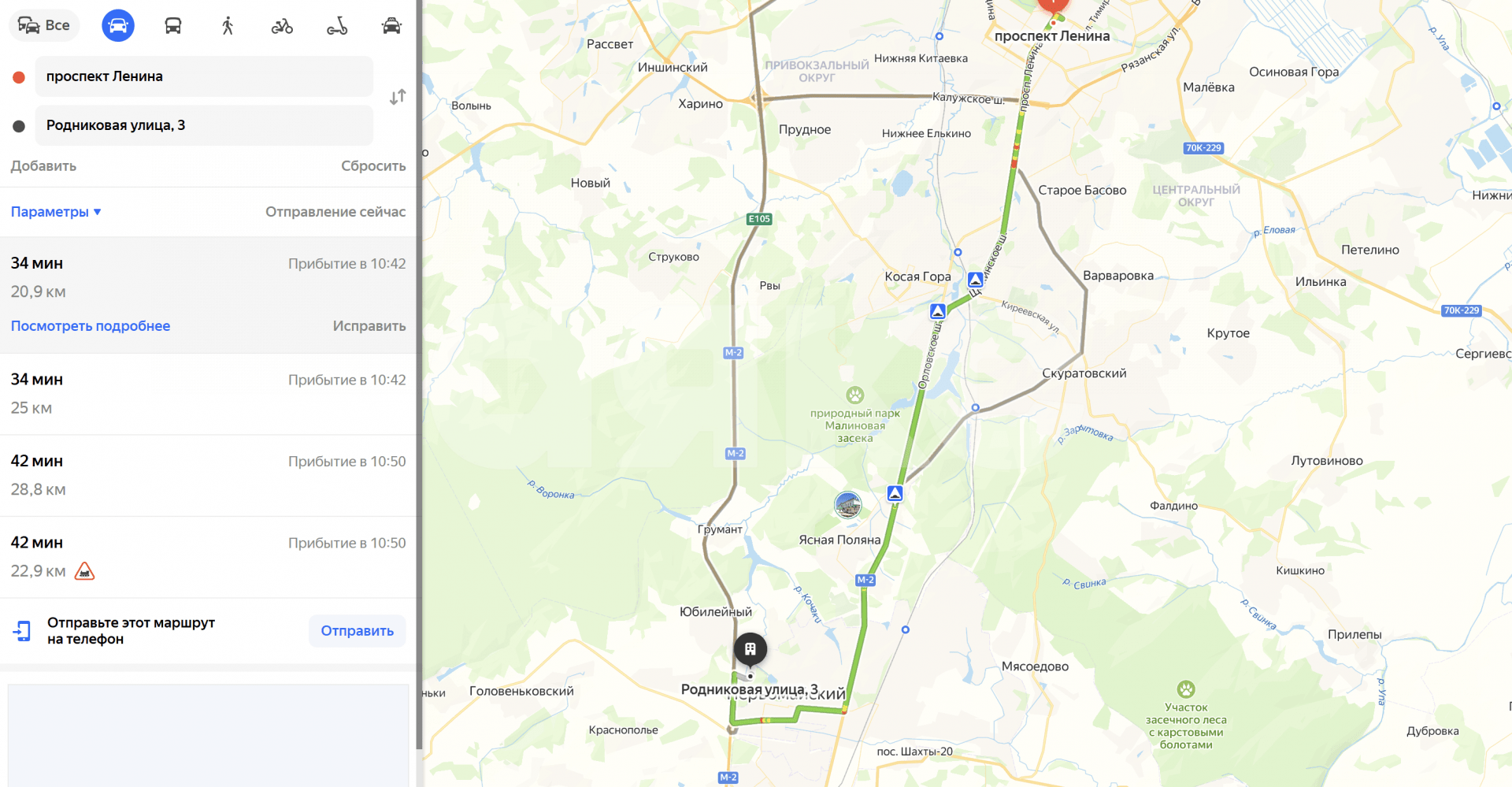
Task: Tap 'Исправить' to report a route error
Action: (x=369, y=326)
